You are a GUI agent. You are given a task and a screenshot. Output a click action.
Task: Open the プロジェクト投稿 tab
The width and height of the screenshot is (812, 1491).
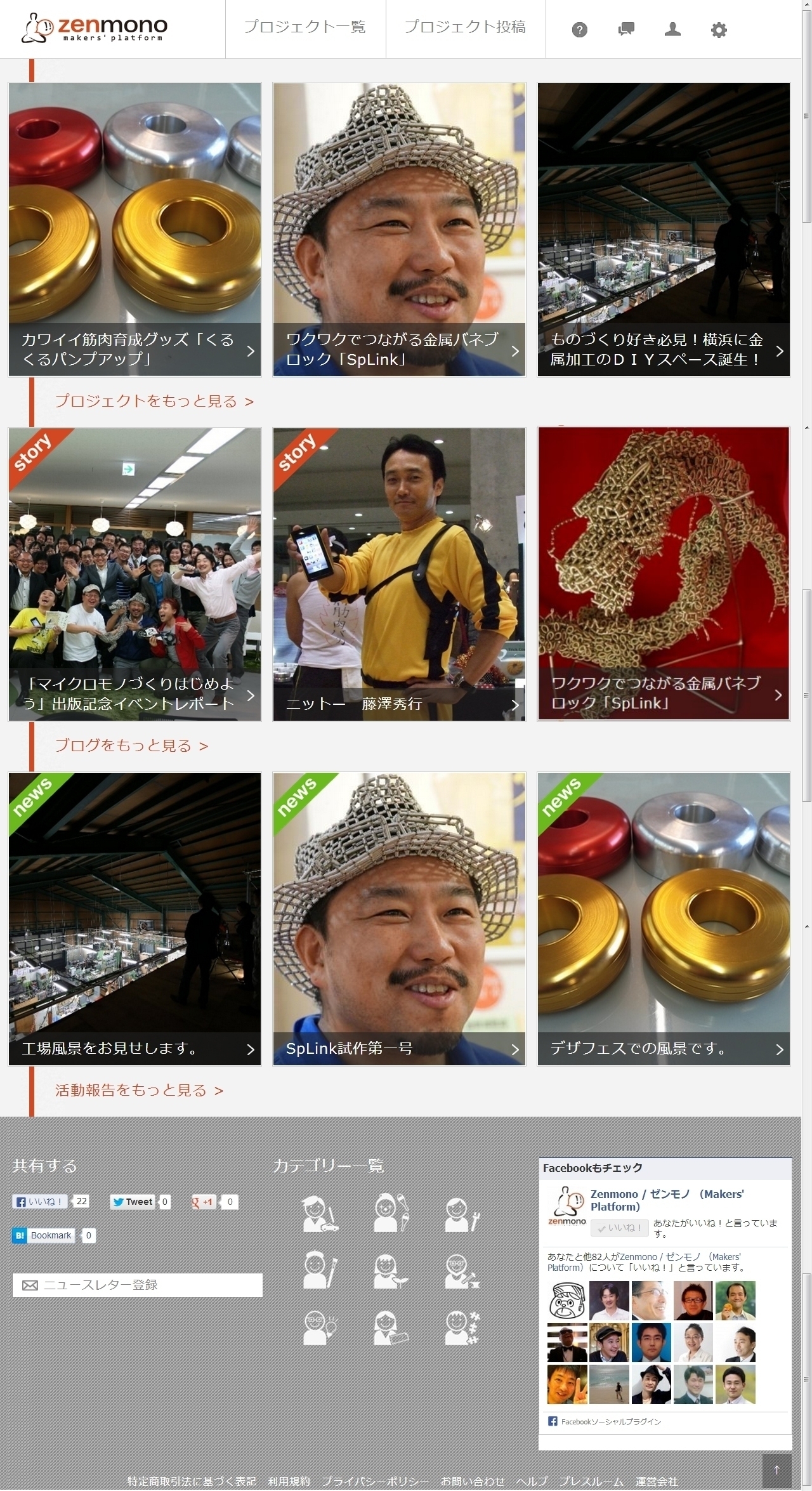click(465, 27)
